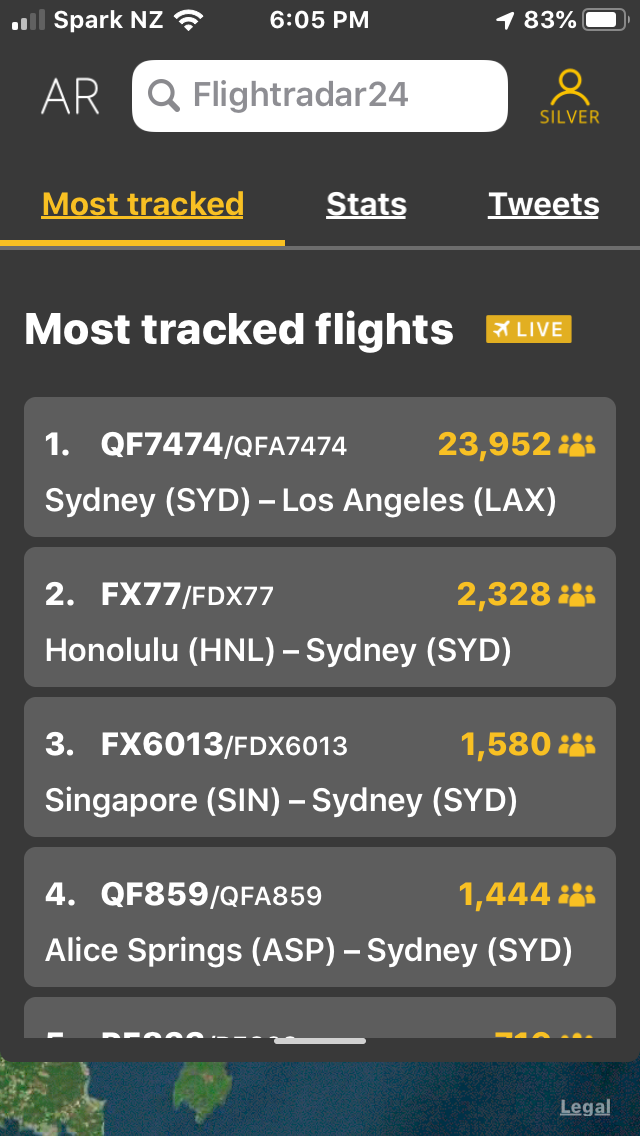
Task: Open flight QF7474 Sydney to Los Angeles
Action: tap(320, 468)
